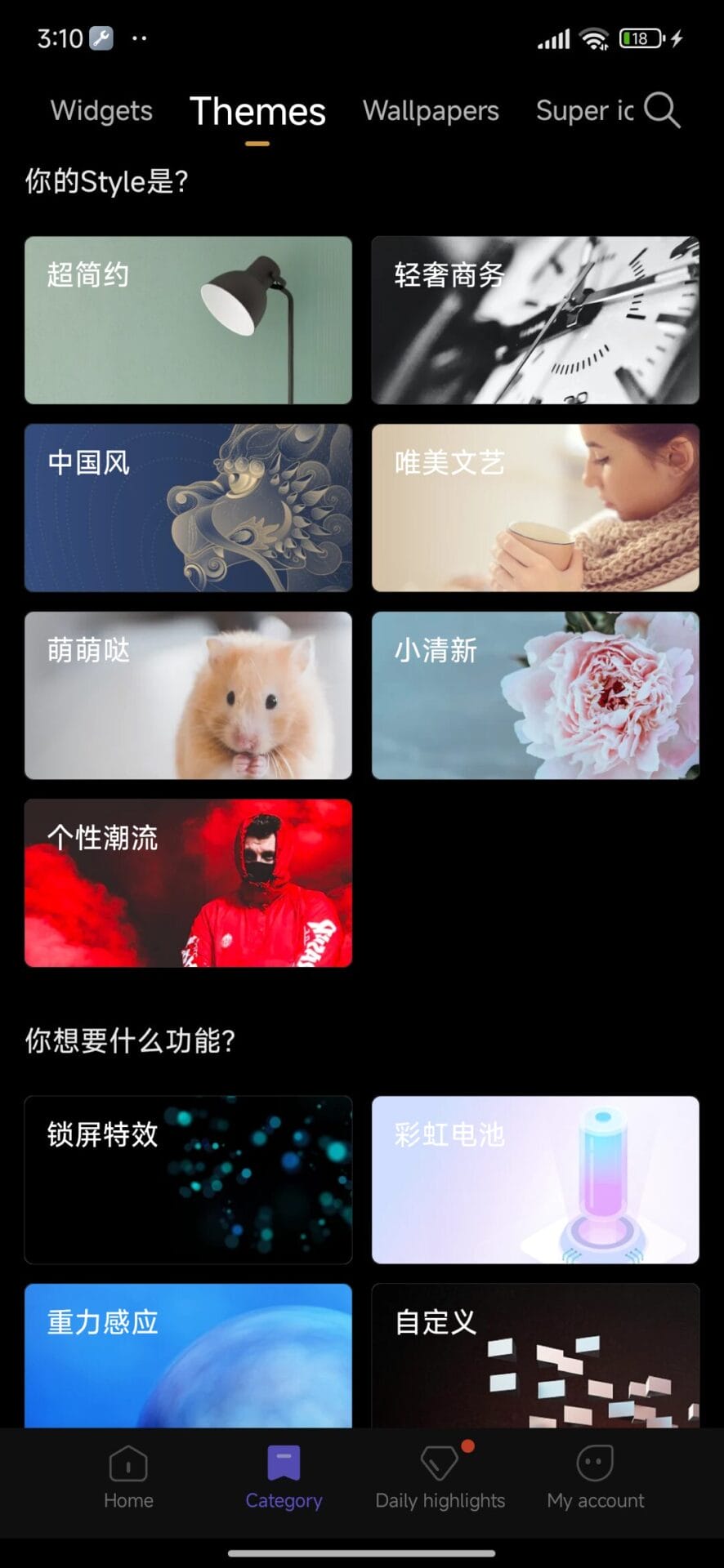Open the 个性潮流 style card
724x1568 pixels.
click(x=188, y=883)
